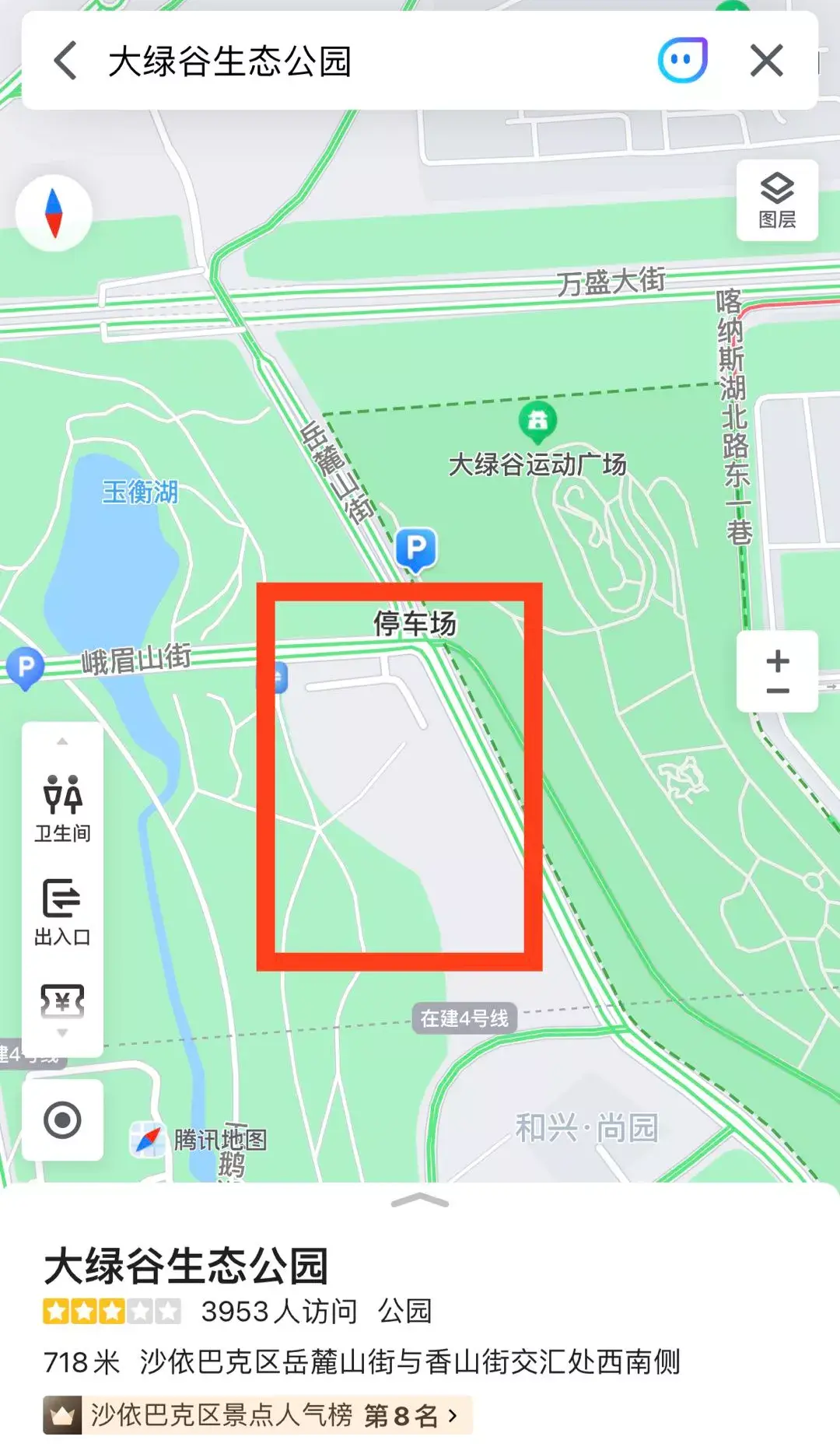Show 卫生间 restrooms on the map
Screen dimensions: 840x1447
(x=62, y=809)
